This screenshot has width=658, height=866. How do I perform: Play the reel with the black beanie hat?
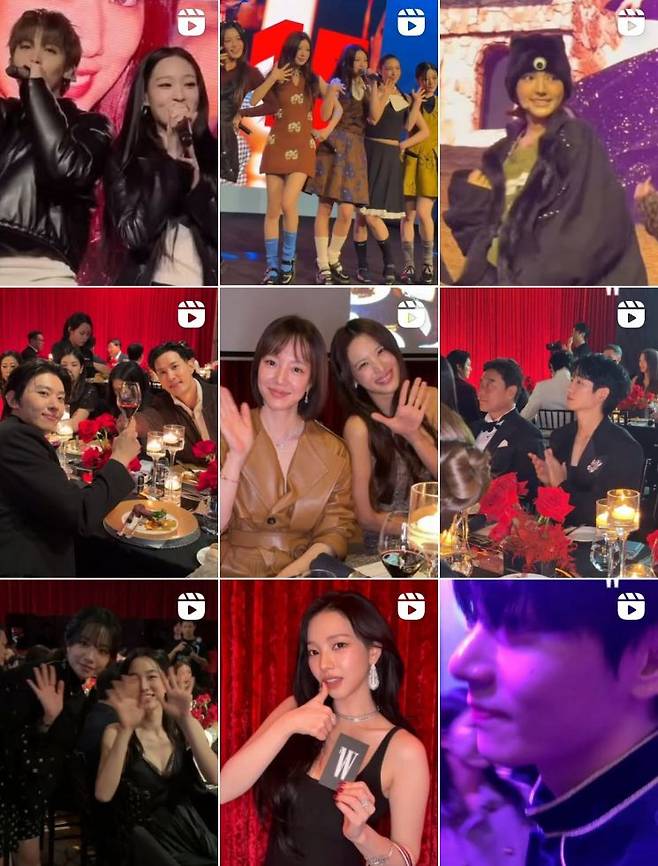(x=548, y=142)
